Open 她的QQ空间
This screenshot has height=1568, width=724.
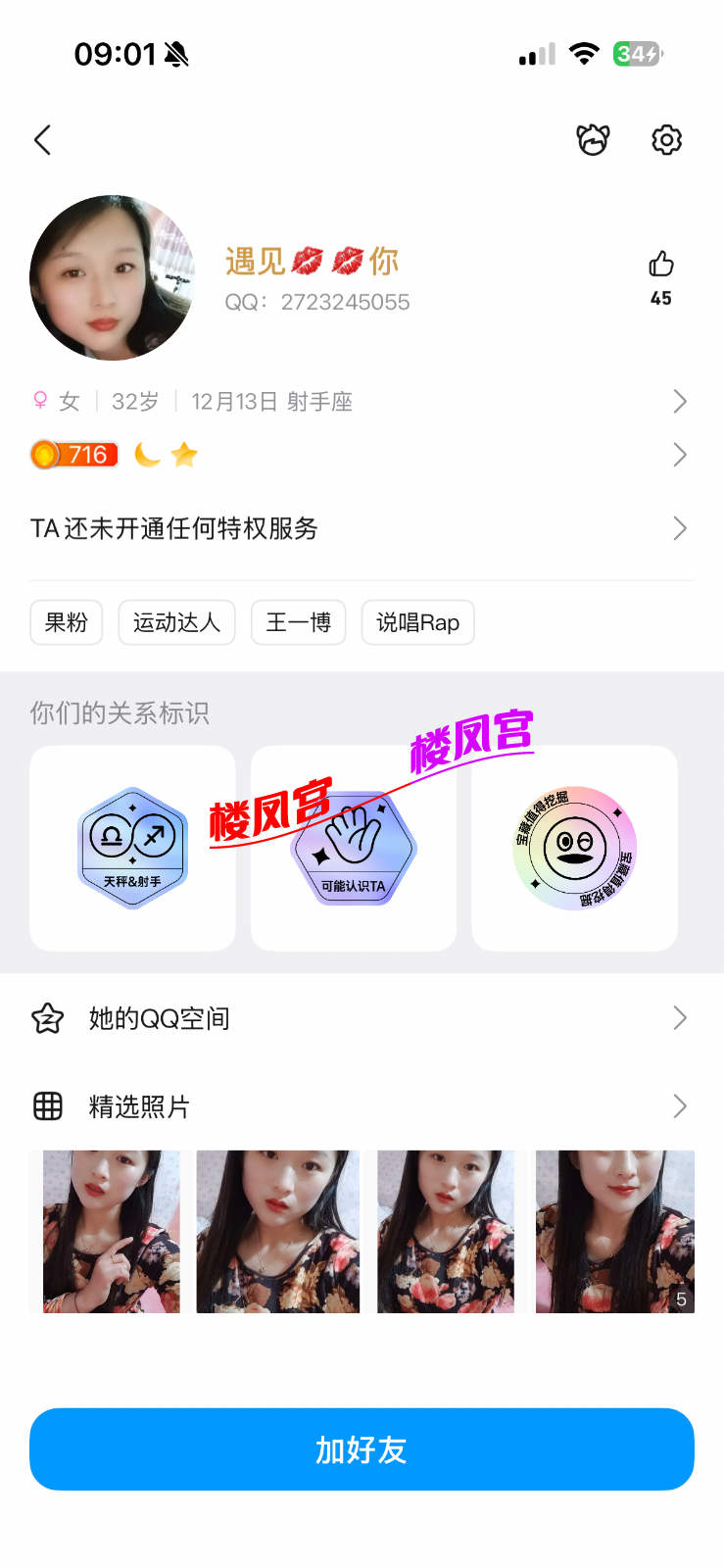[x=361, y=1018]
